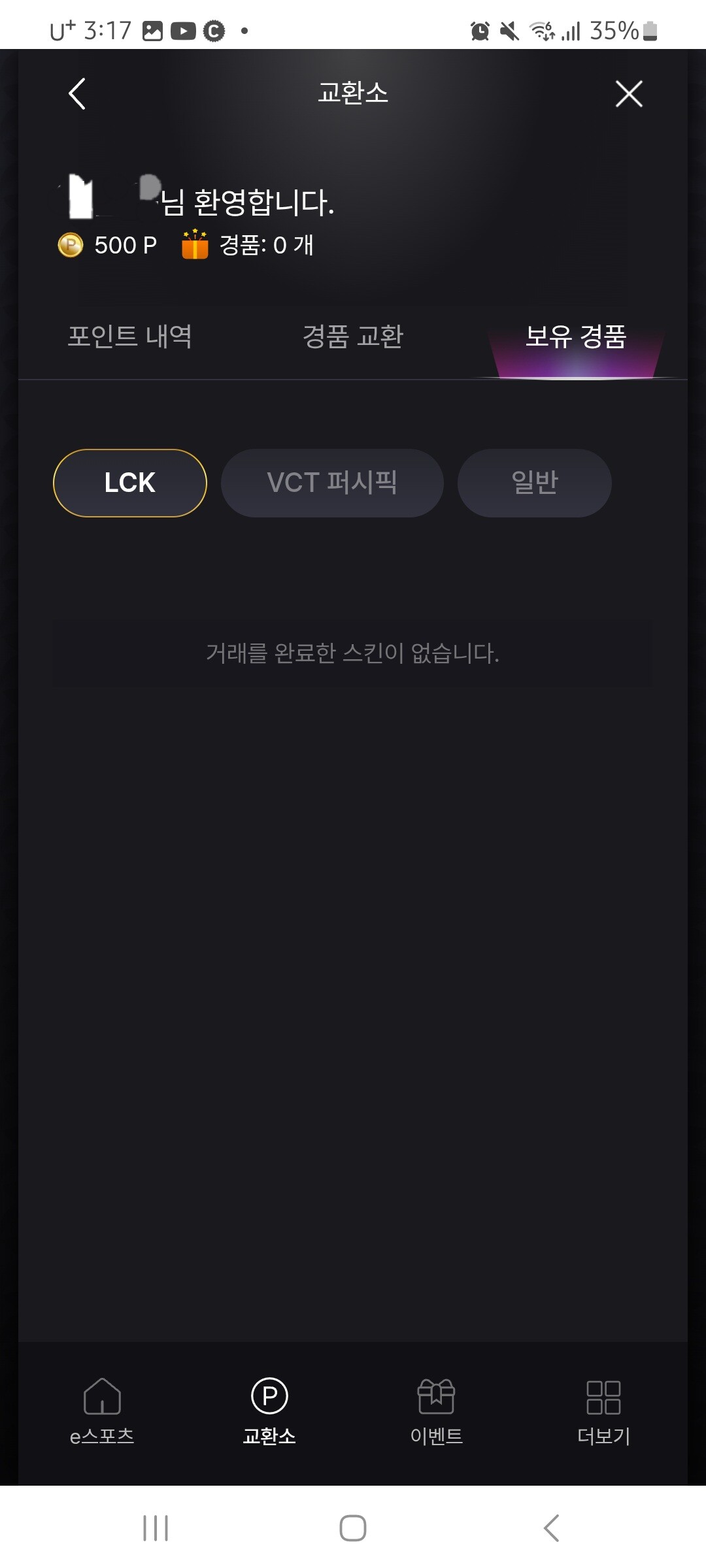Tap the system home button
The image size is (706, 1568).
pyautogui.click(x=353, y=1527)
